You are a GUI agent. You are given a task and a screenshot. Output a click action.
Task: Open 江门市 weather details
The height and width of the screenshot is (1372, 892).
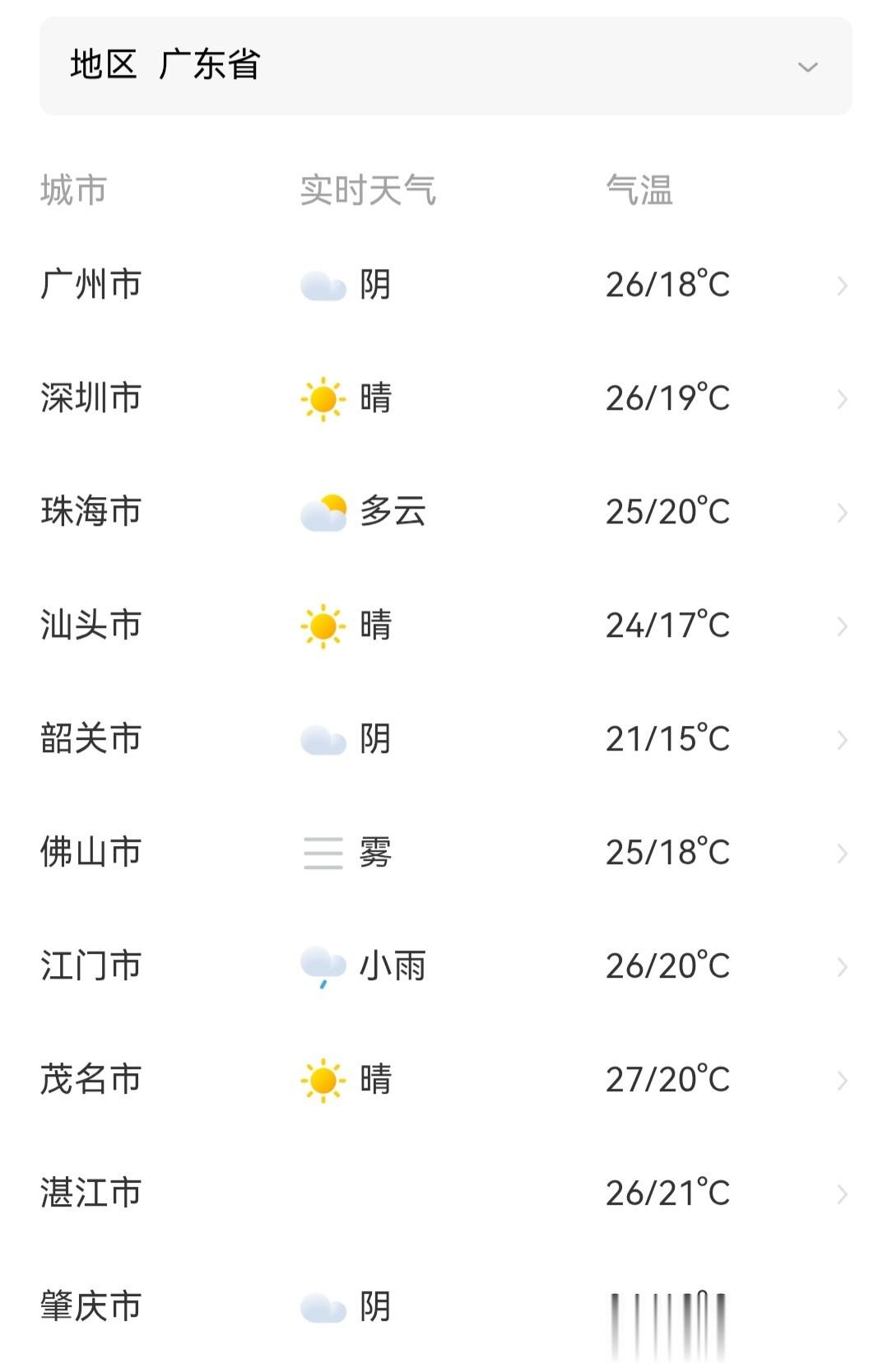(445, 966)
